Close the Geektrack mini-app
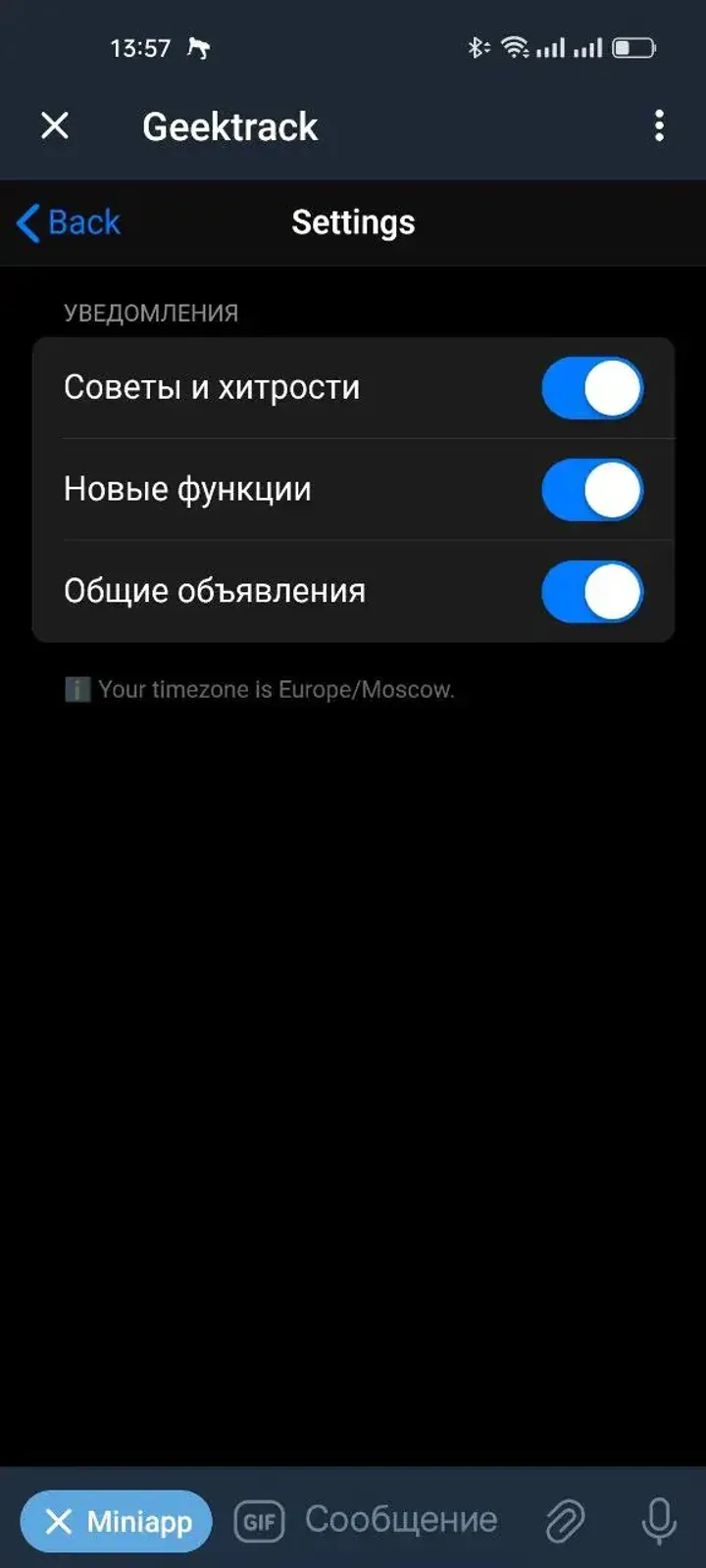706x1568 pixels. point(55,125)
